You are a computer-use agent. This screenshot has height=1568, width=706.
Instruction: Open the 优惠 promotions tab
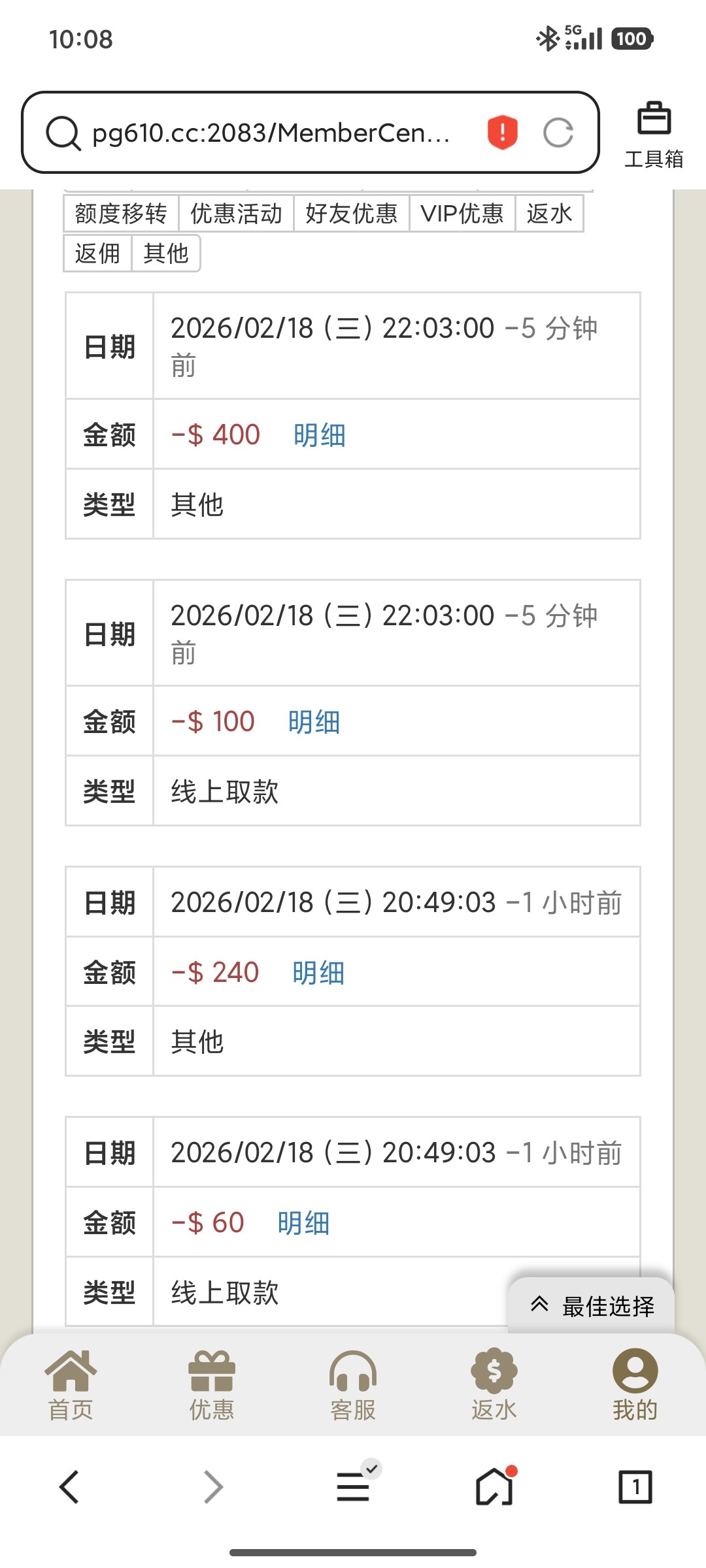pos(212,1385)
